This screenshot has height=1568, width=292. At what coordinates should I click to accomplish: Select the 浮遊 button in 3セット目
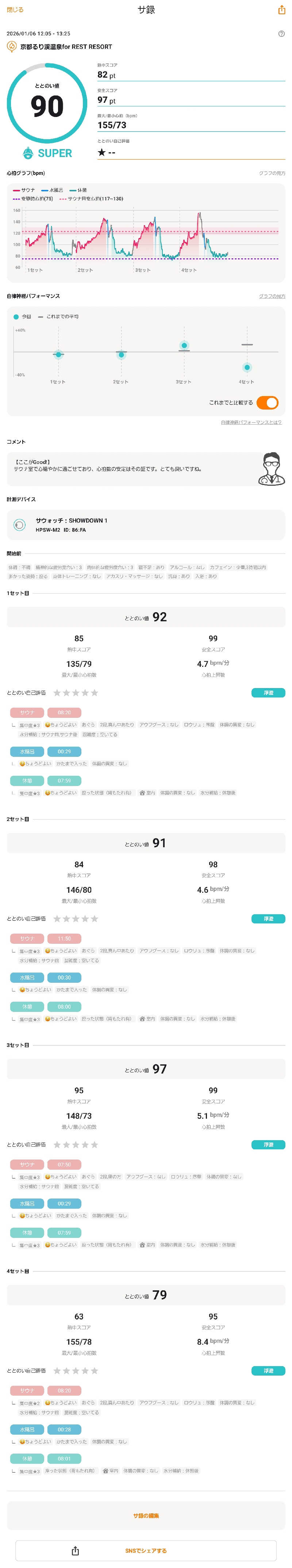tap(268, 1144)
